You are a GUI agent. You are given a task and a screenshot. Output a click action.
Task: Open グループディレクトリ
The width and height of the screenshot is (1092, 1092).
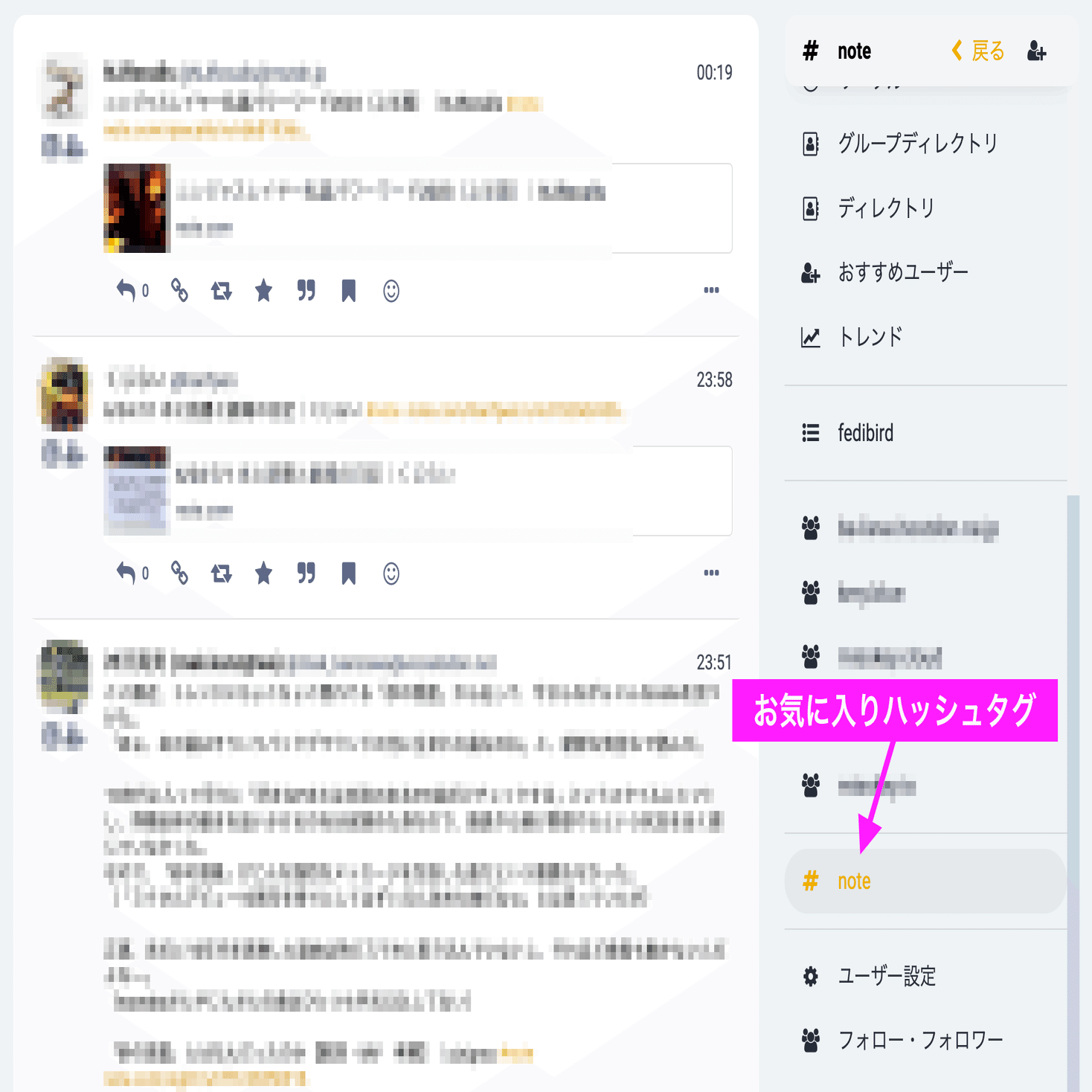pyautogui.click(x=916, y=144)
